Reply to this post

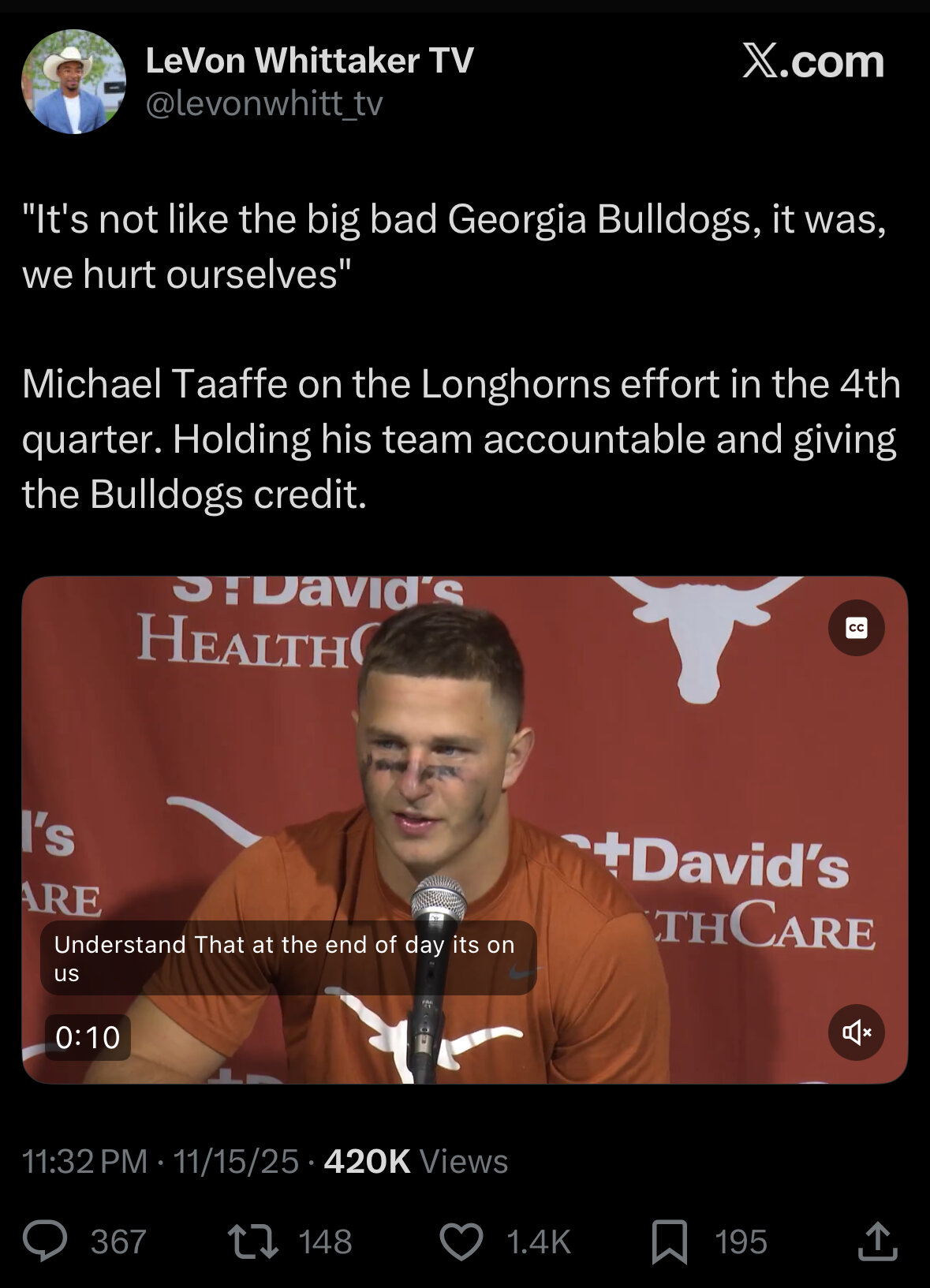[x=45, y=1241]
